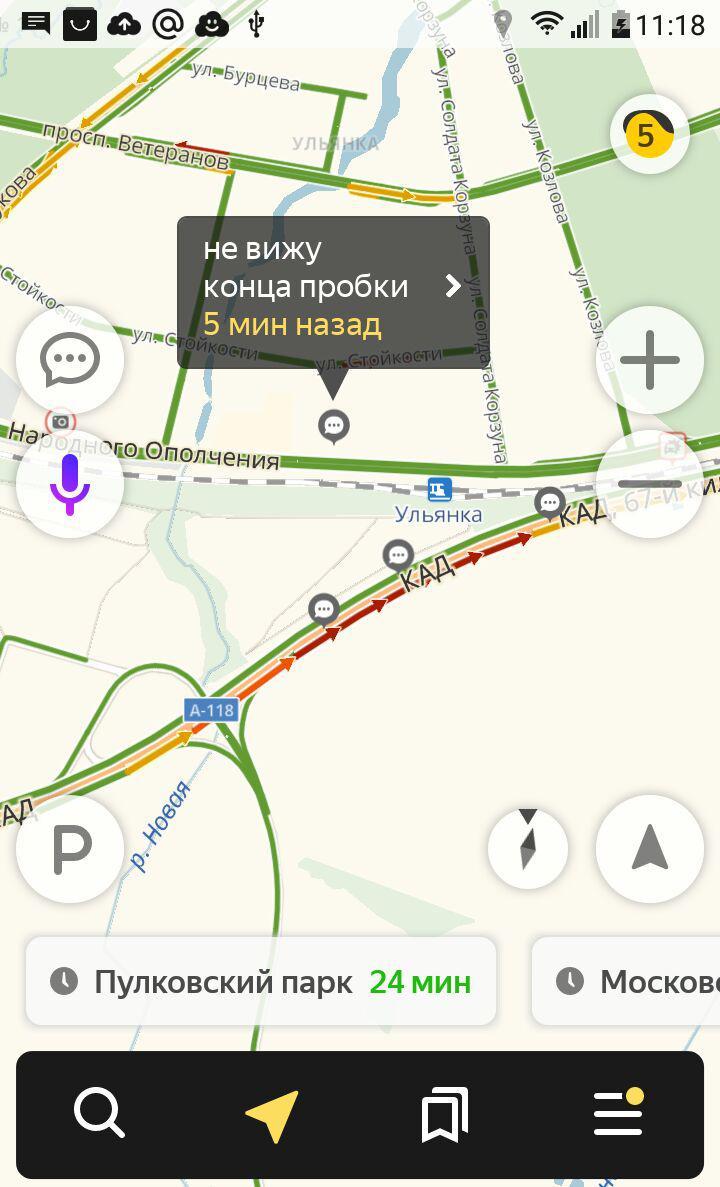
Task: Zoom in with the plus button
Action: click(650, 360)
